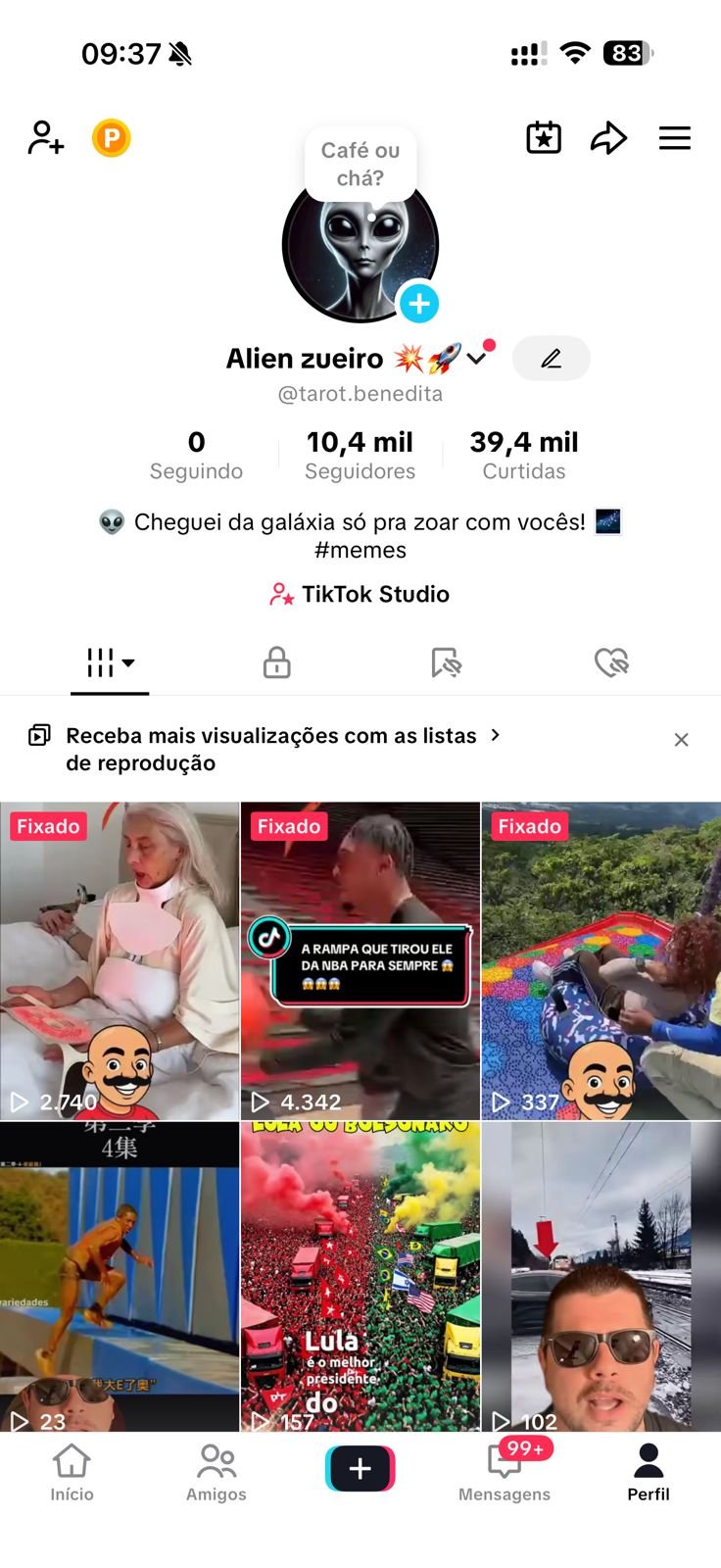Open TikTok Studio
The height and width of the screenshot is (1568, 721).
360,594
